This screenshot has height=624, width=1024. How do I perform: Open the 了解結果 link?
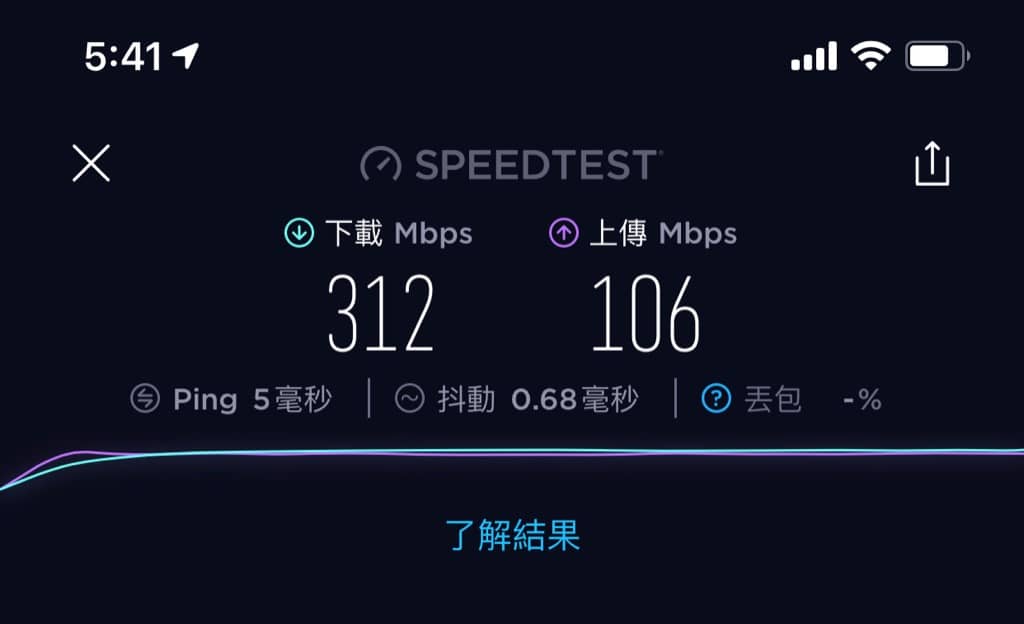coord(512,536)
